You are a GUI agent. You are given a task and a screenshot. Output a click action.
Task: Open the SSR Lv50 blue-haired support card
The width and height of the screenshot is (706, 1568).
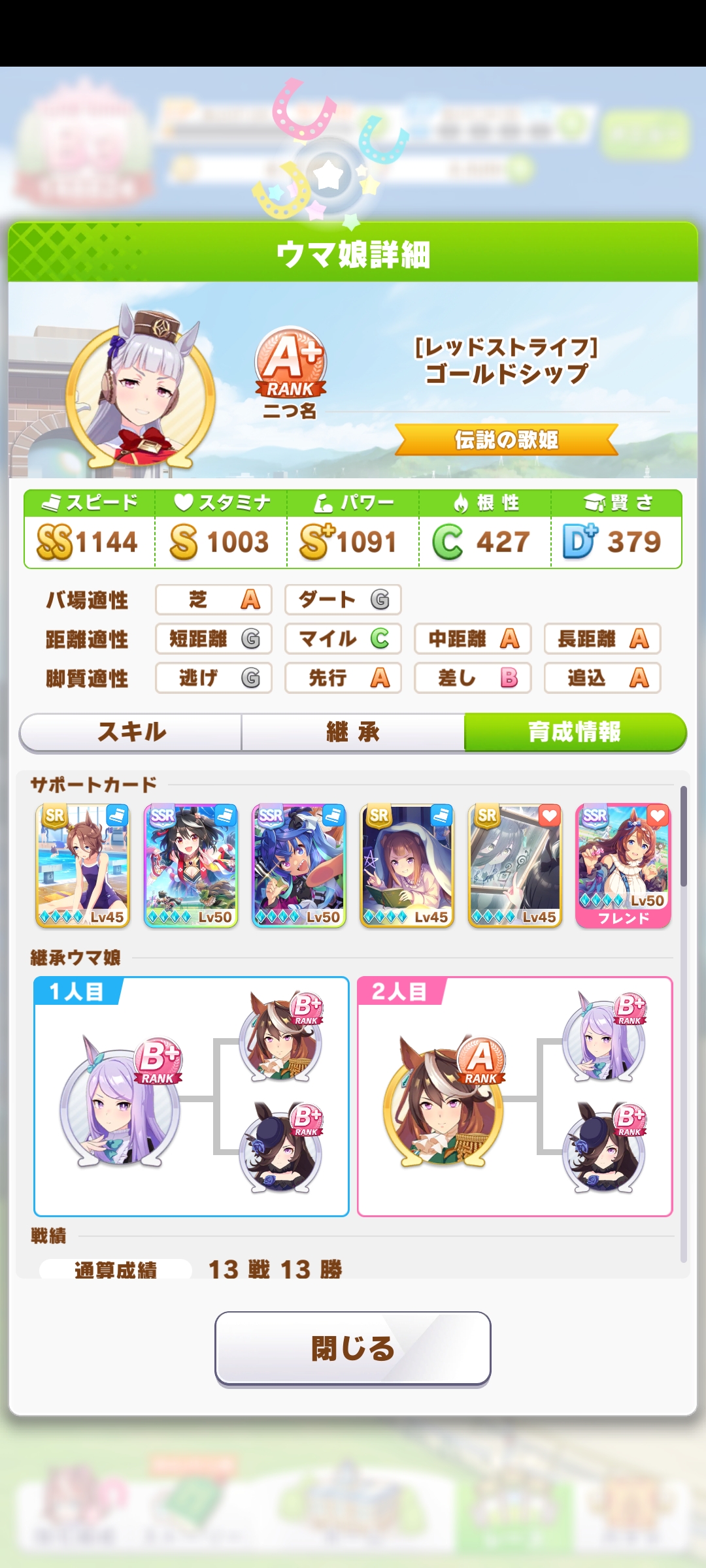click(299, 865)
